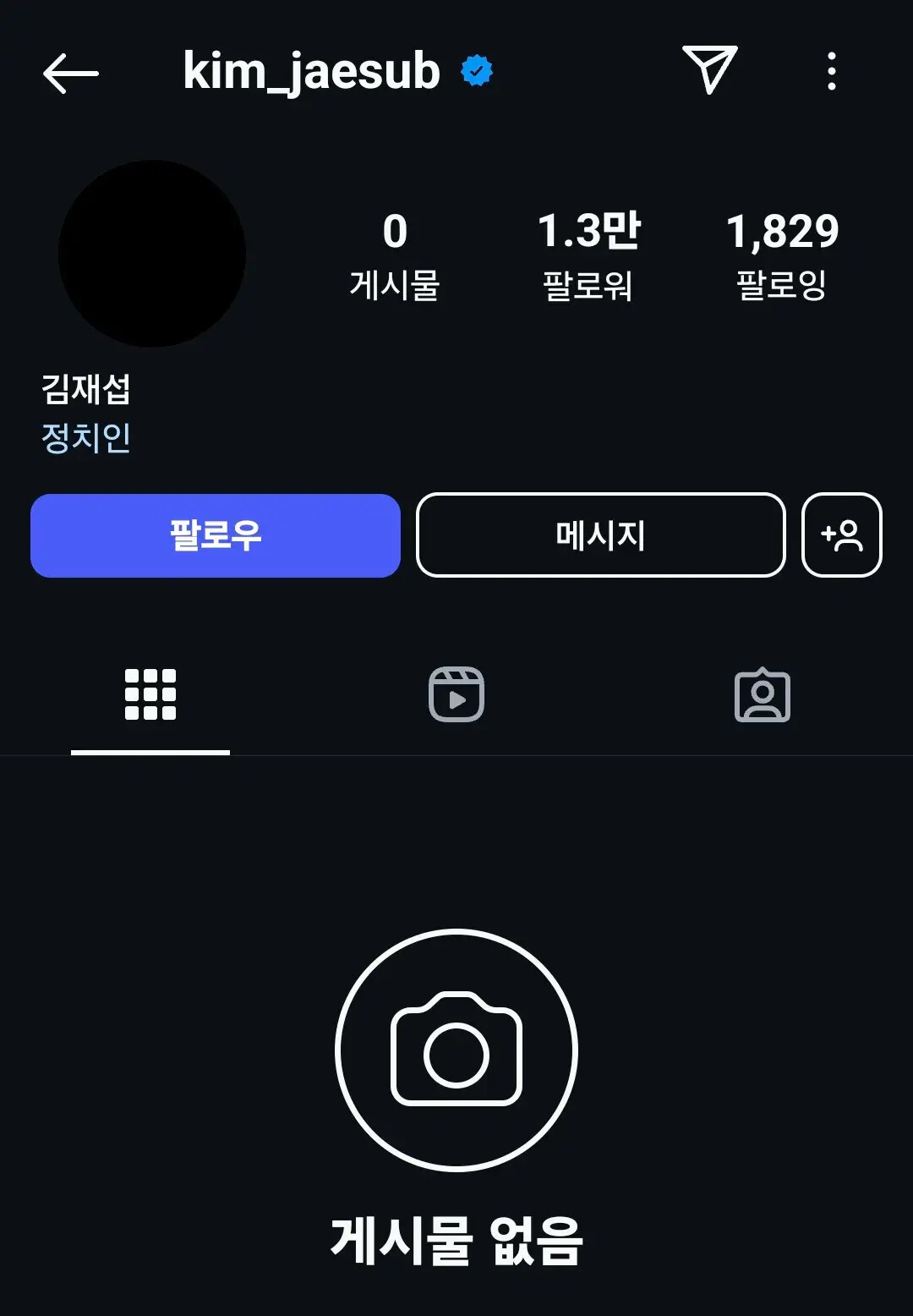Switch to the posts grid tab
Viewport: 913px width, 1316px height.
click(150, 695)
